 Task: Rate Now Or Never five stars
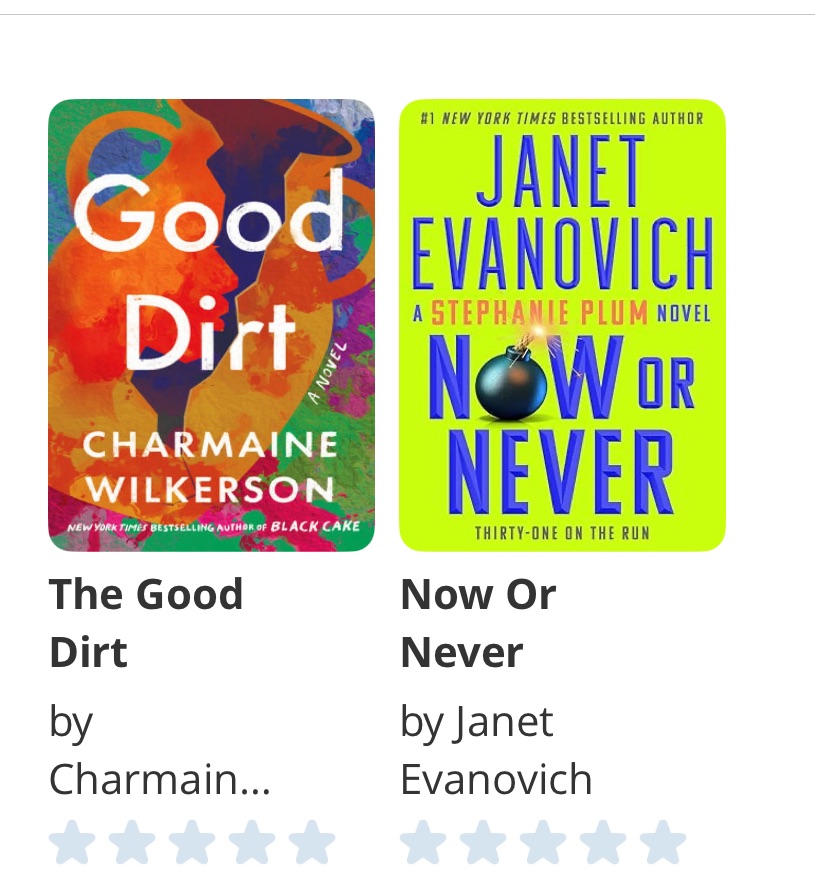click(x=663, y=842)
